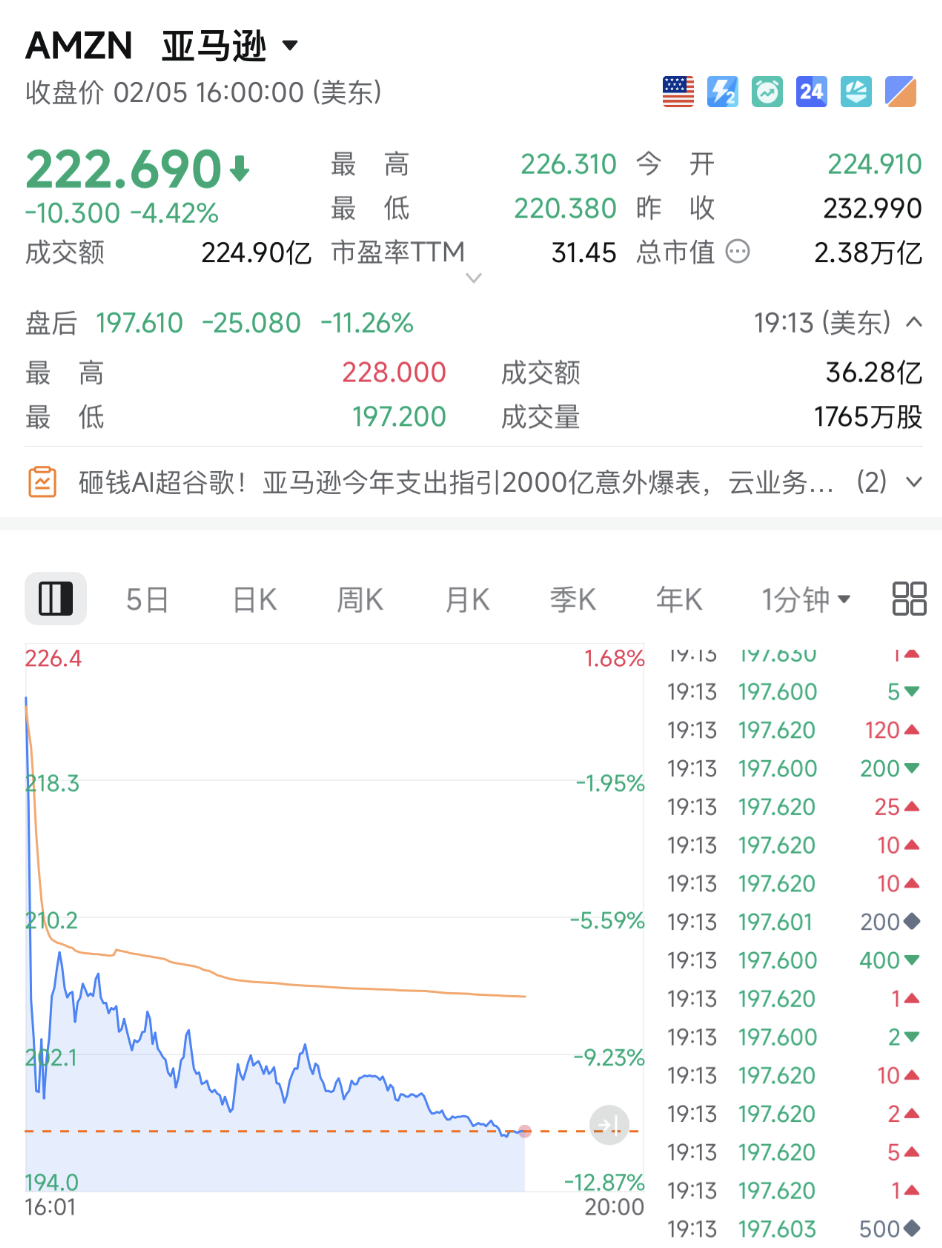The width and height of the screenshot is (942, 1248).
Task: Open the 1分钟 interval dropdown
Action: point(806,599)
